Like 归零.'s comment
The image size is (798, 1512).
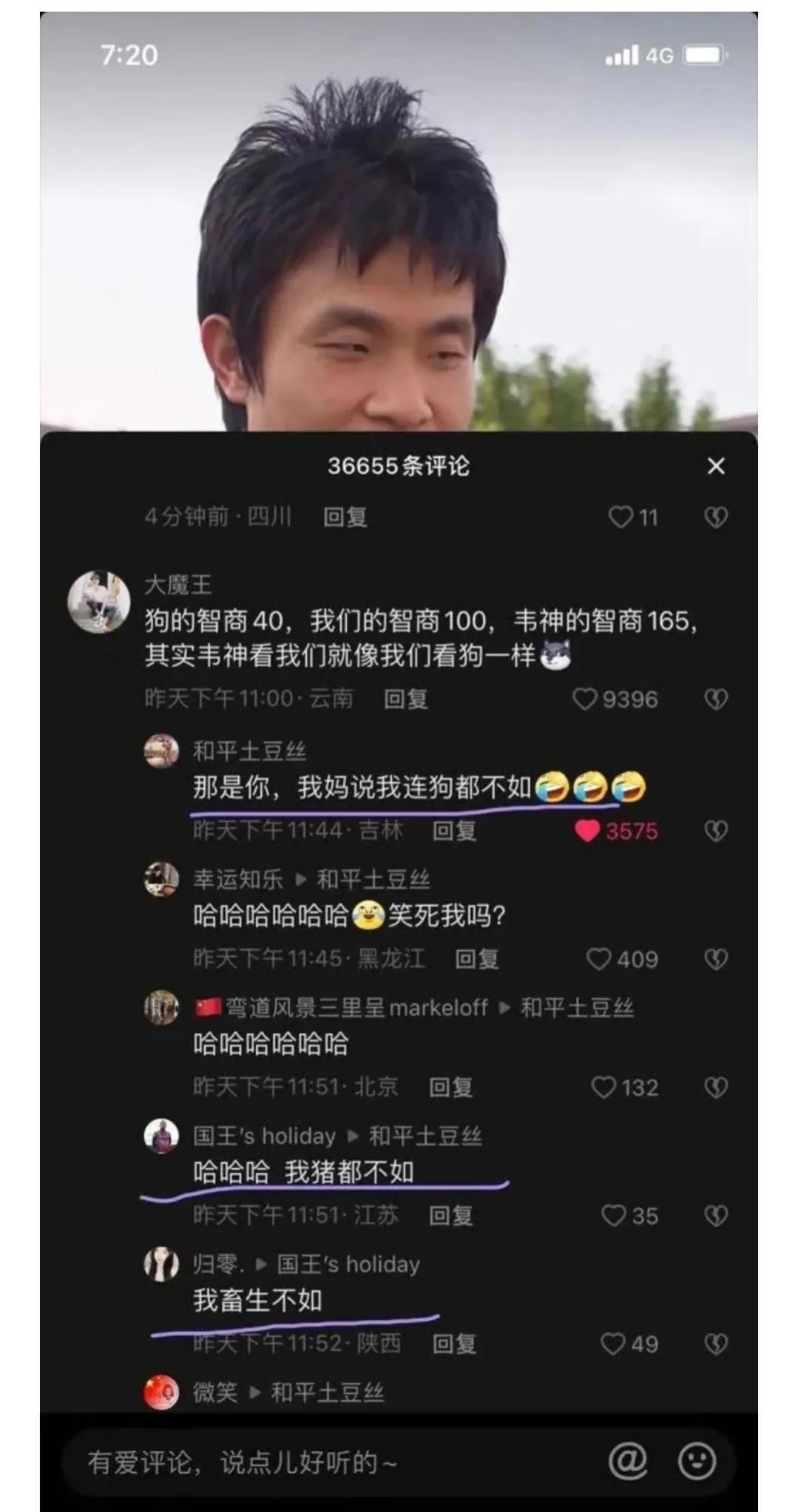click(612, 1343)
